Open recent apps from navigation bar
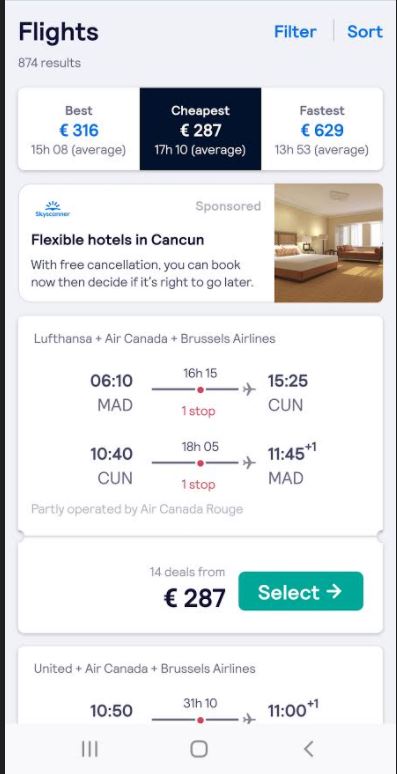This screenshot has width=397, height=774. coord(89,749)
